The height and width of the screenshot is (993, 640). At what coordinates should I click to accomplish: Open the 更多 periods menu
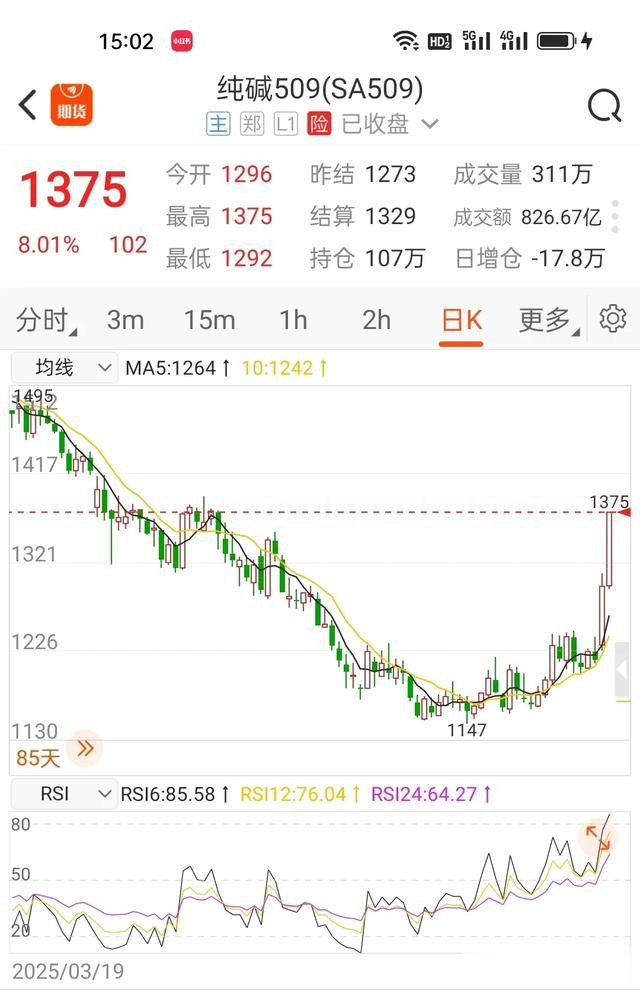546,320
